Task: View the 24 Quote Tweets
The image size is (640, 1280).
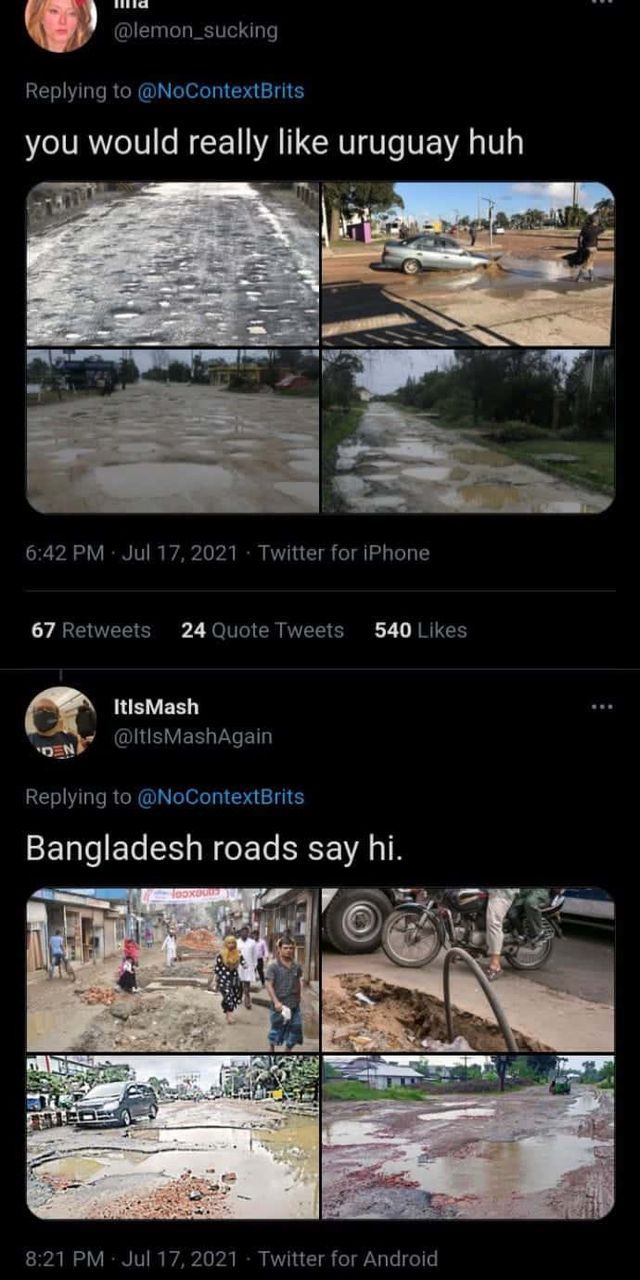Action: pyautogui.click(x=262, y=630)
